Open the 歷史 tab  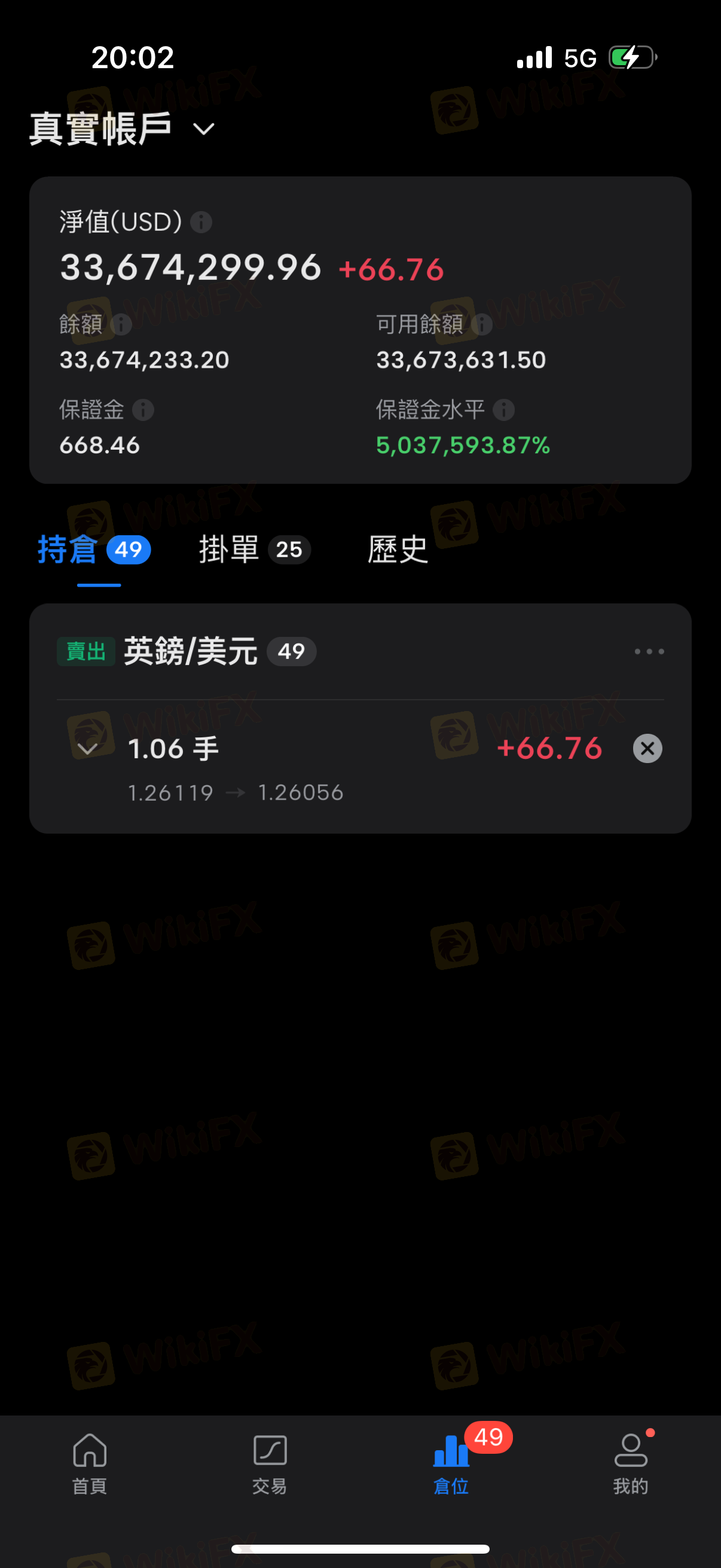[x=398, y=550]
